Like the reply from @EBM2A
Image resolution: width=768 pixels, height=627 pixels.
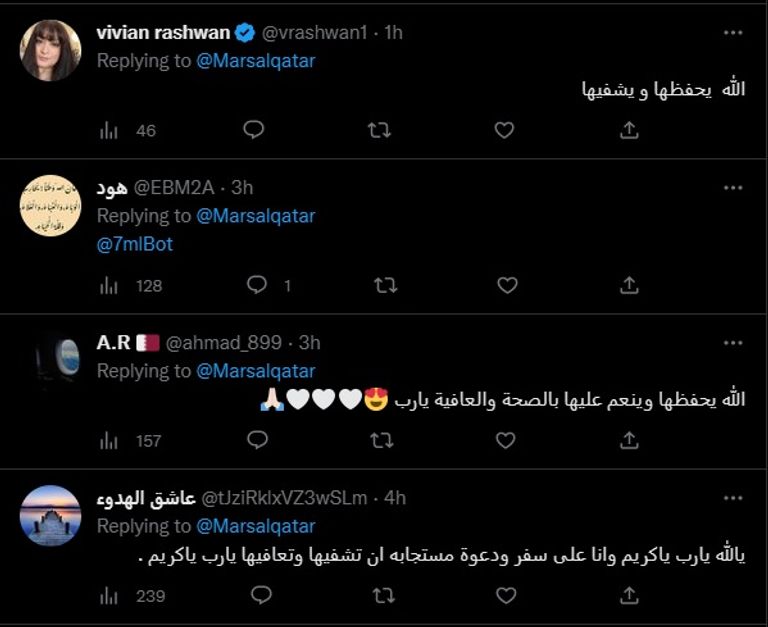point(508,286)
